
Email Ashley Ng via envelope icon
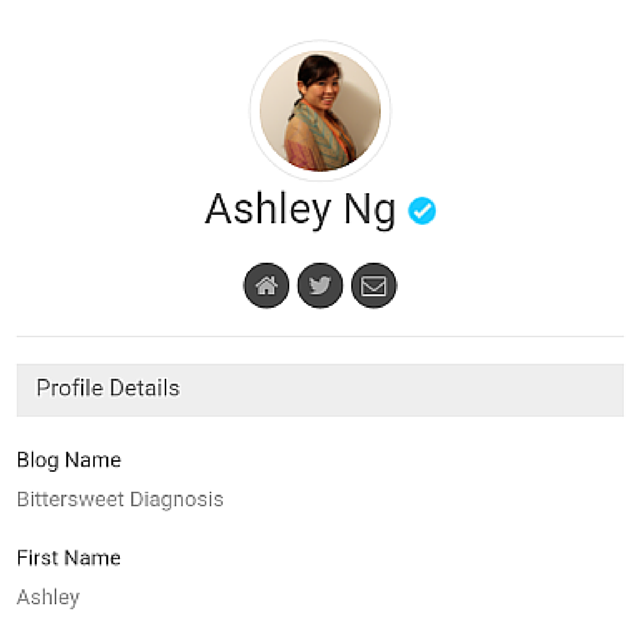click(374, 286)
